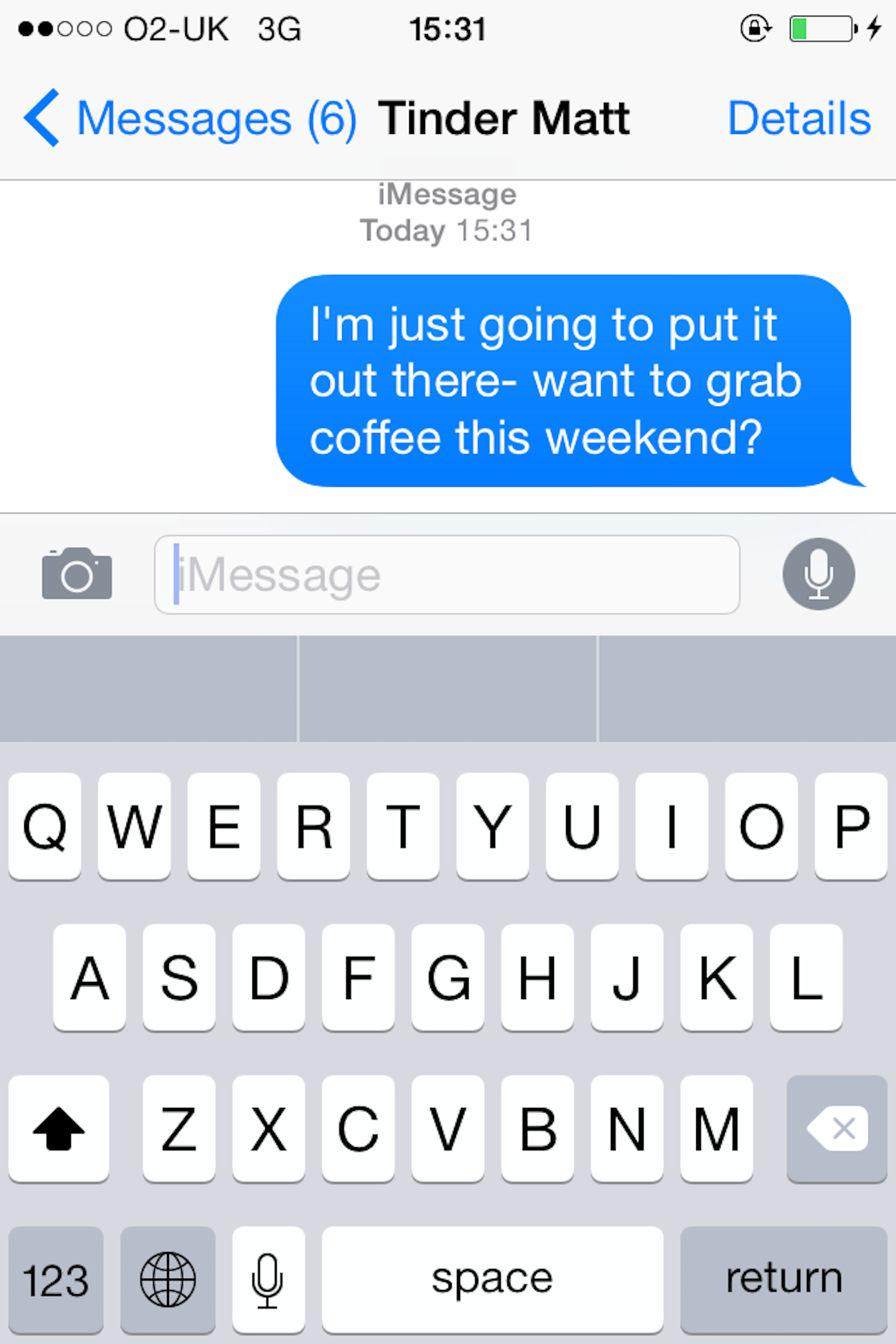Change keyboard language with the globe key
The image size is (896, 1344).
pos(168,1280)
